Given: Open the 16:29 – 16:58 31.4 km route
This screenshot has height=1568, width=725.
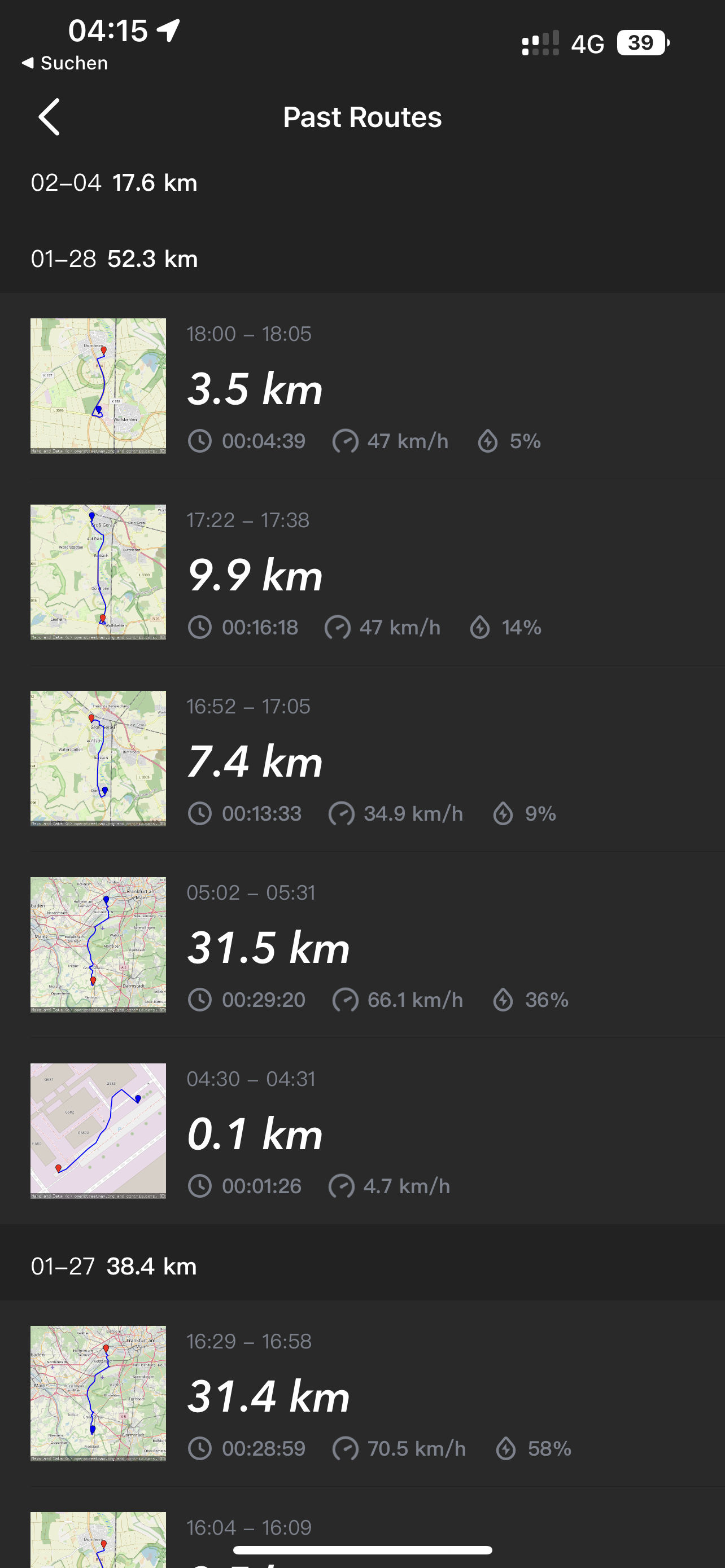Looking at the screenshot, I should coord(362,1394).
